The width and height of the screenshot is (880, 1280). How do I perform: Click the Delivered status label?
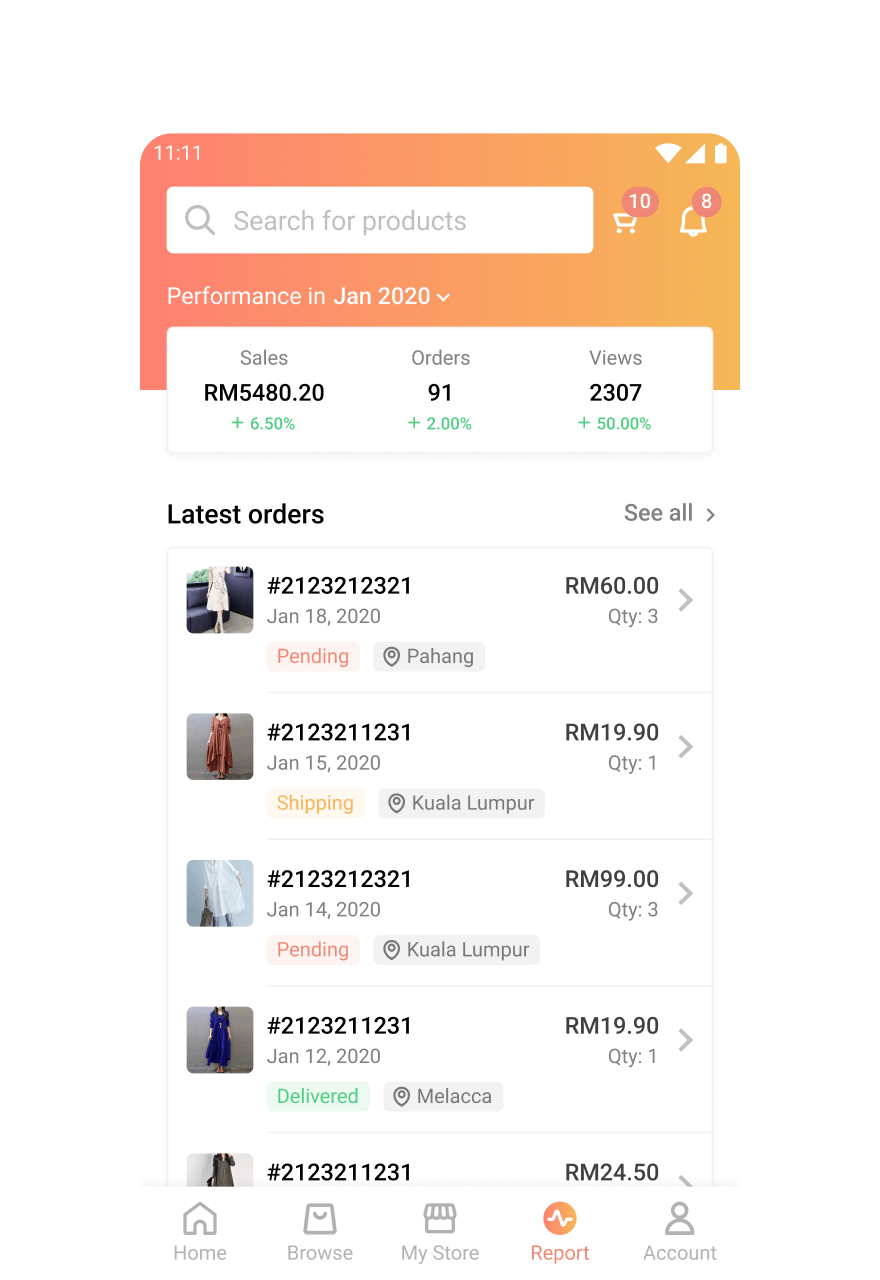click(318, 1096)
